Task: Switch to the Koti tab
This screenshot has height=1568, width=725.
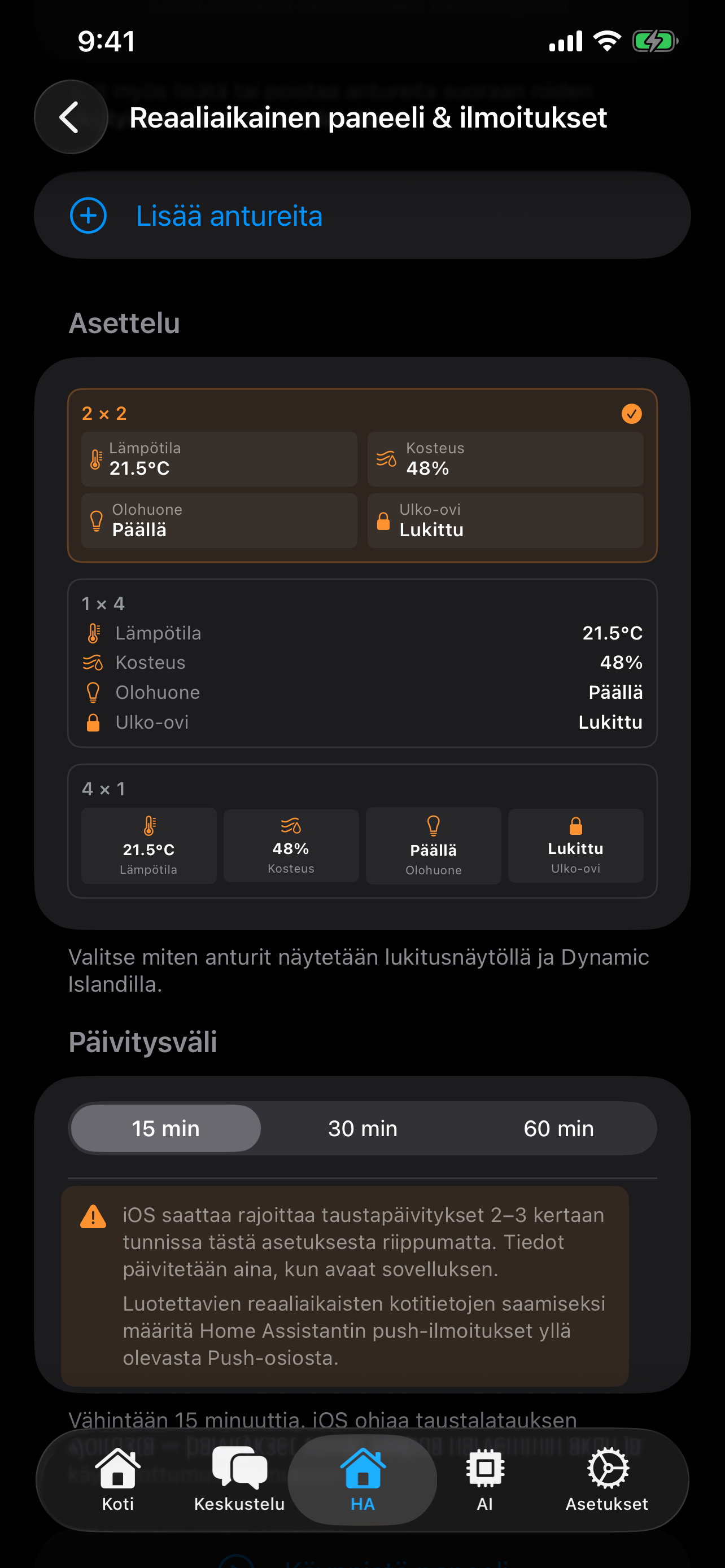Action: tap(117, 1479)
